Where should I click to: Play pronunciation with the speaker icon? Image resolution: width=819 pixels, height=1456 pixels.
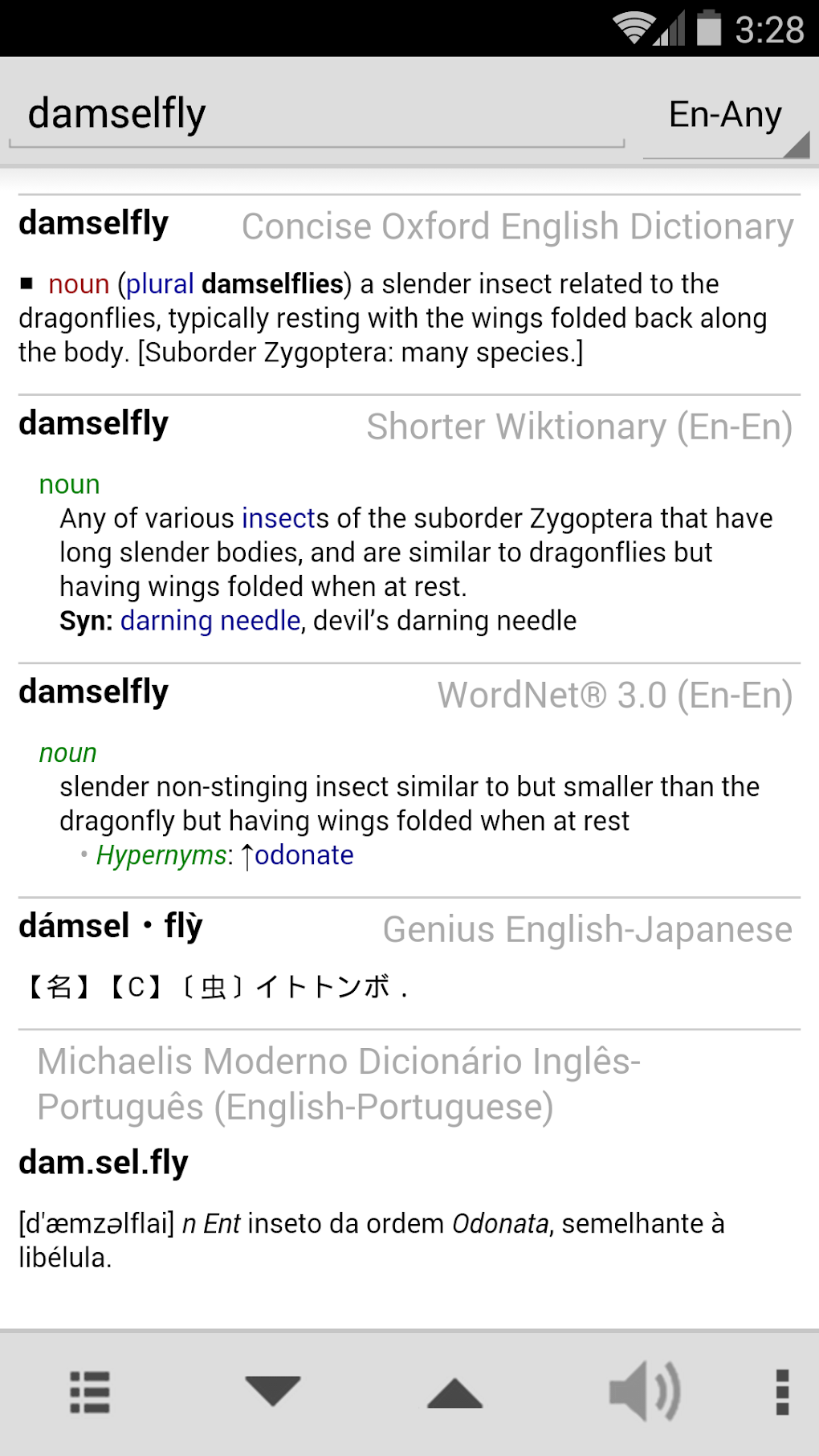coord(645,1392)
